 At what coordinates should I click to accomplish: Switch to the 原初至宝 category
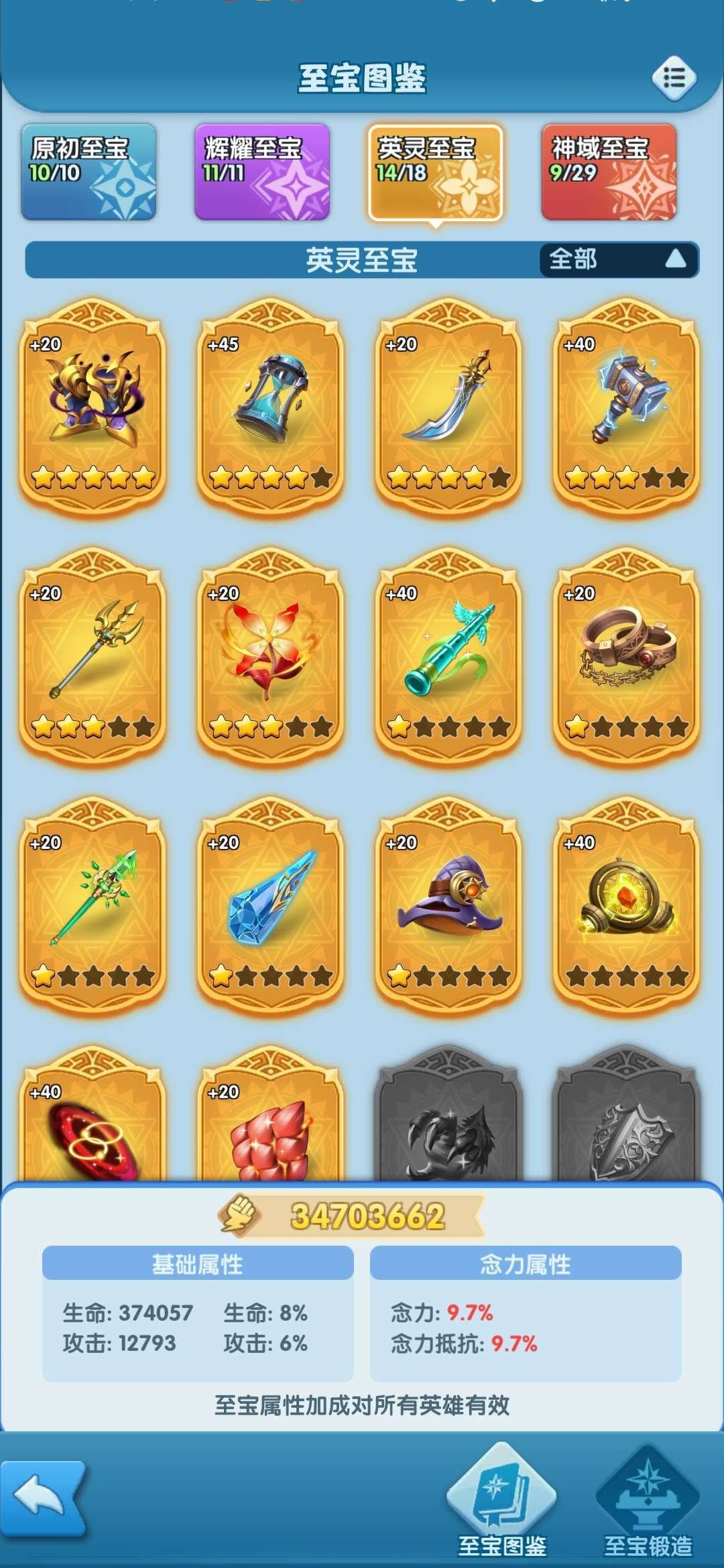(88, 172)
